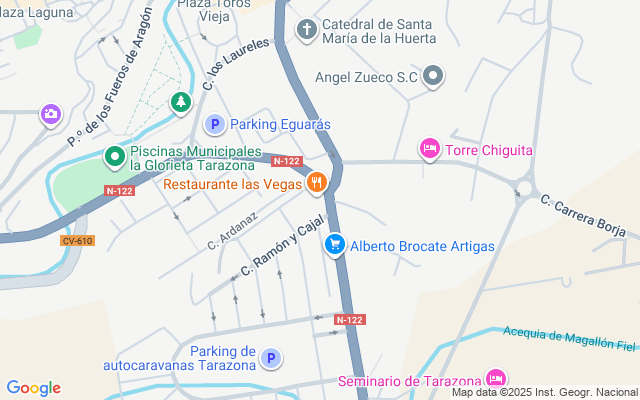Open the Restaurante las Vegas pin
This screenshot has width=640, height=400.
(x=316, y=182)
